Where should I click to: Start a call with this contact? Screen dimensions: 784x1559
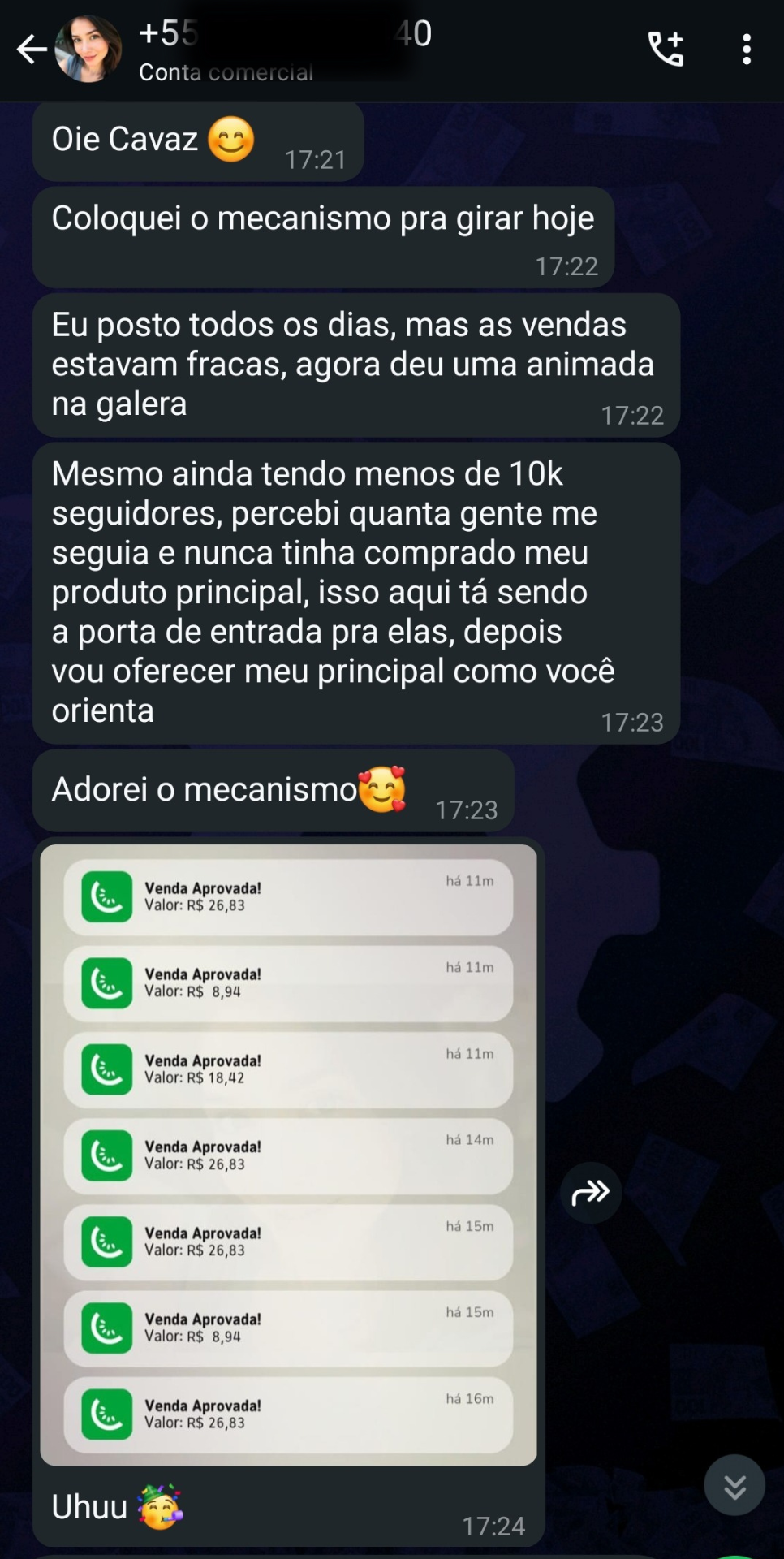pos(666,50)
